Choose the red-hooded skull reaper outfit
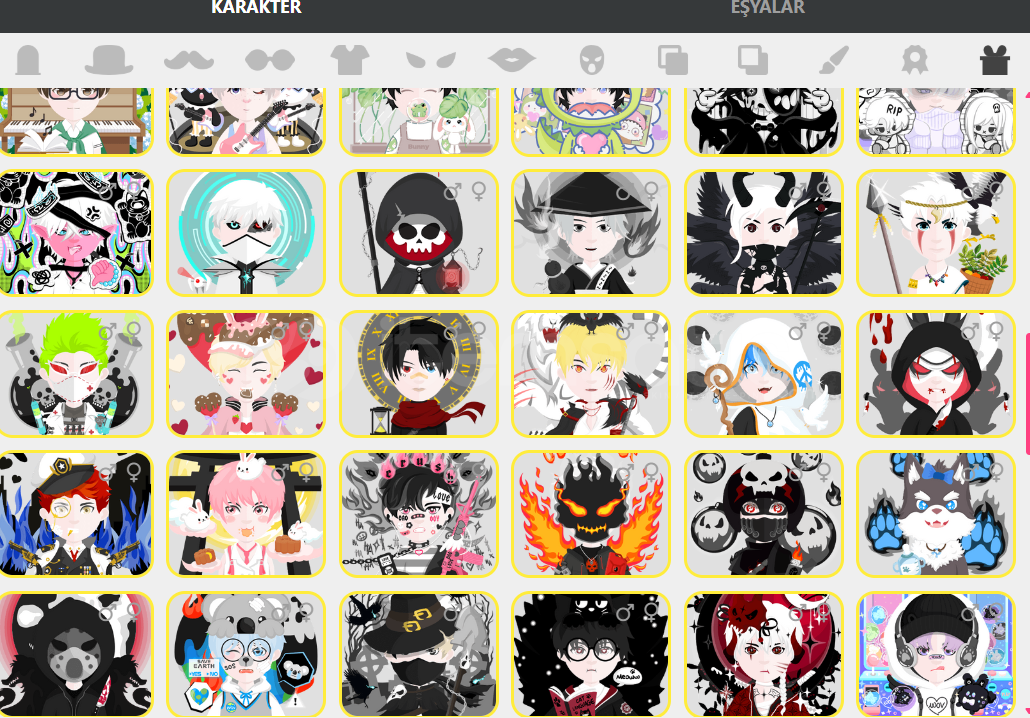Screen dimensions: 1030x718 (420, 233)
